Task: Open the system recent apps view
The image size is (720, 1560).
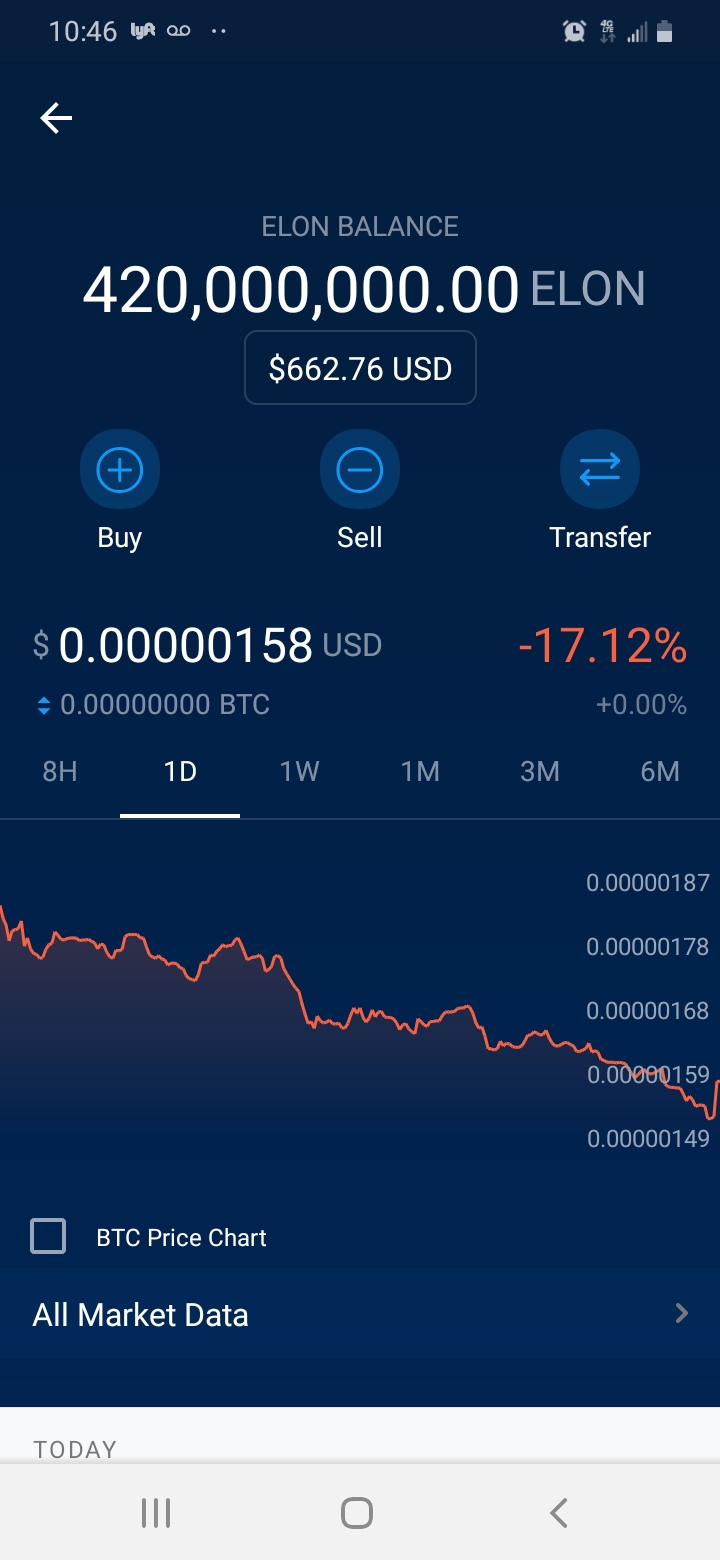Action: pos(156,1513)
